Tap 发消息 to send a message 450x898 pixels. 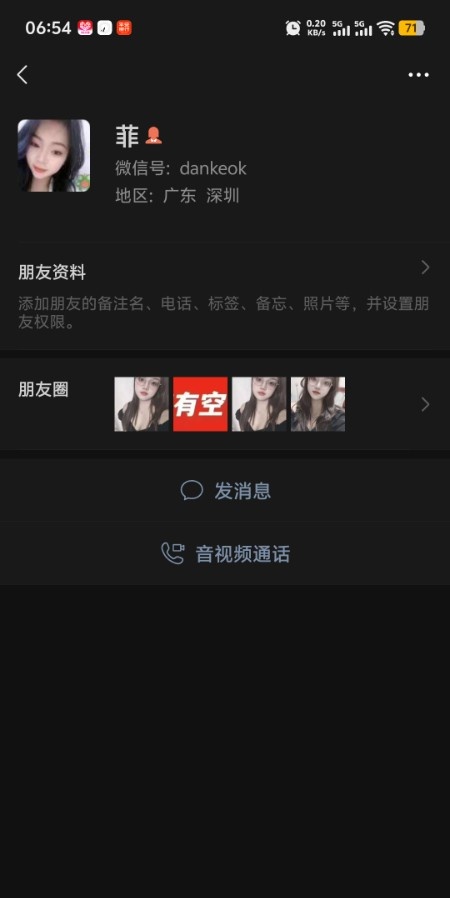coord(225,490)
